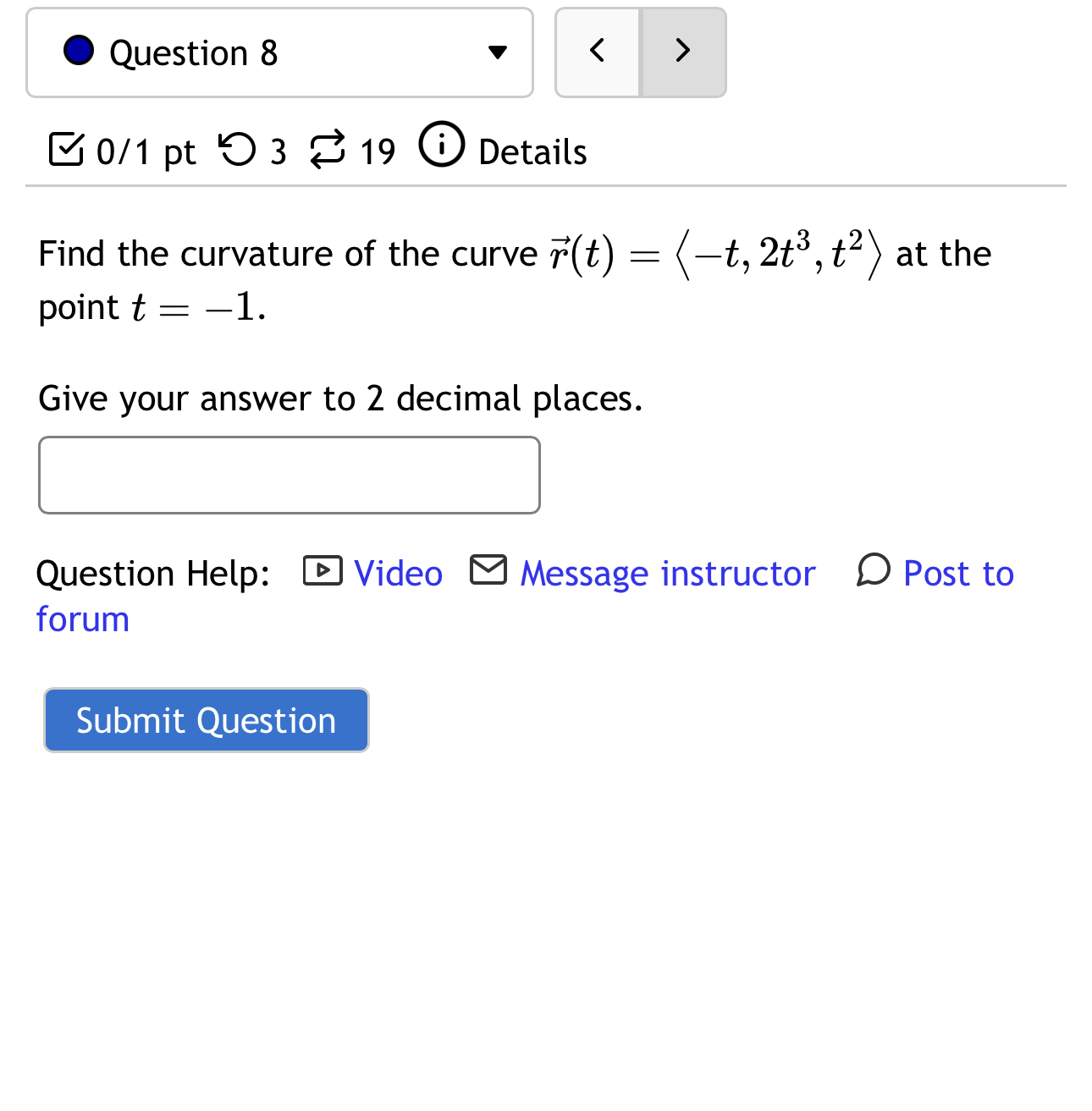Select the Question Help label area
Image resolution: width=1092 pixels, height=1111 pixels.
coord(153,573)
